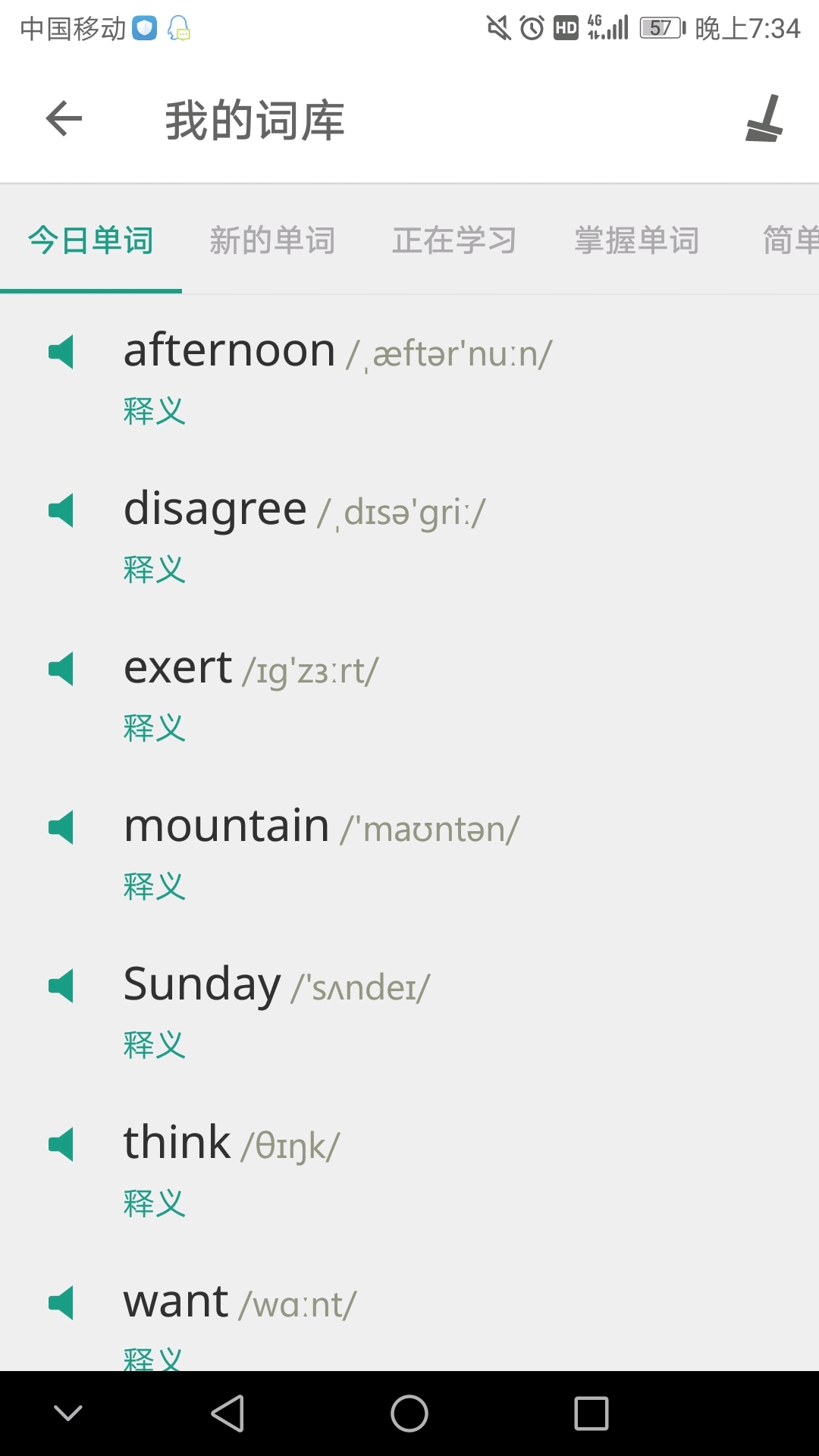819x1456 pixels.
Task: Go back from 我的词库
Action: pyautogui.click(x=64, y=119)
